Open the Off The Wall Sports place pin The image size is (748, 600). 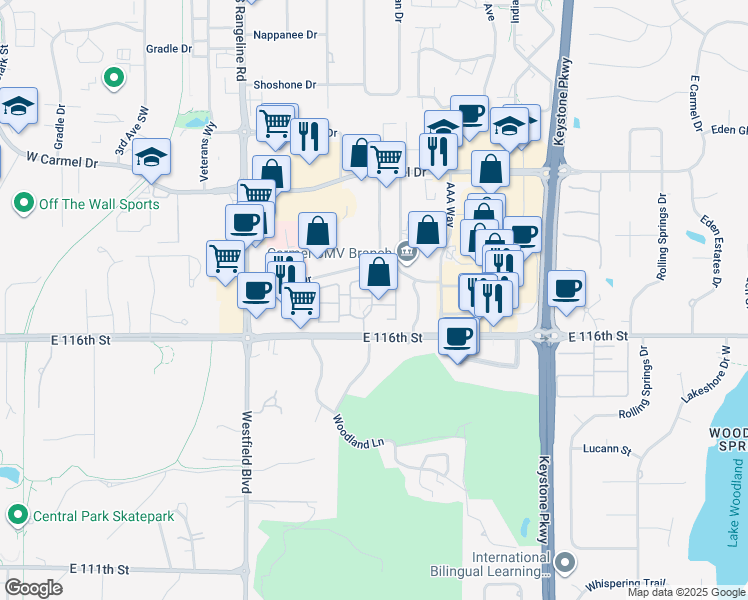pos(24,204)
